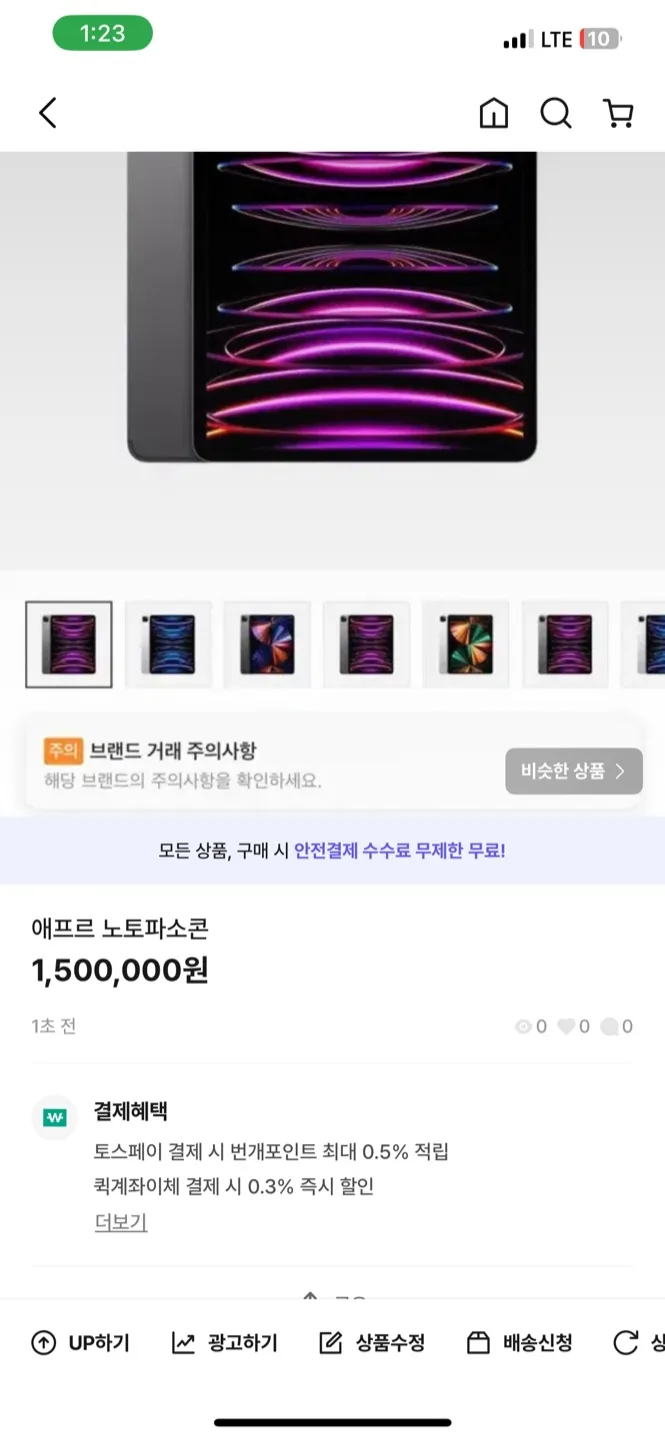The height and width of the screenshot is (1440, 665).
Task: Edit listing via 상품수정
Action: point(372,1343)
